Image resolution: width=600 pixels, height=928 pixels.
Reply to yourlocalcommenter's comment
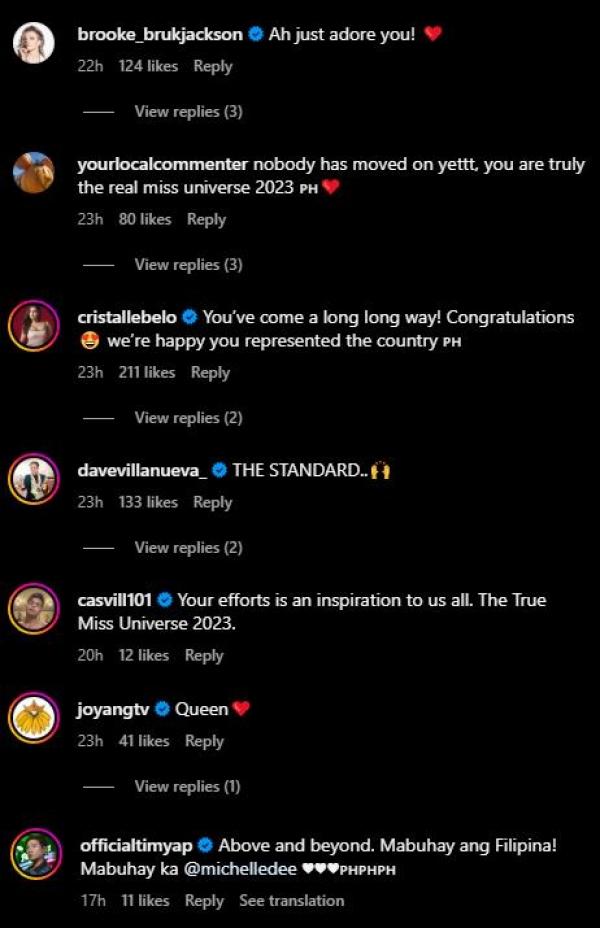[x=206, y=219]
